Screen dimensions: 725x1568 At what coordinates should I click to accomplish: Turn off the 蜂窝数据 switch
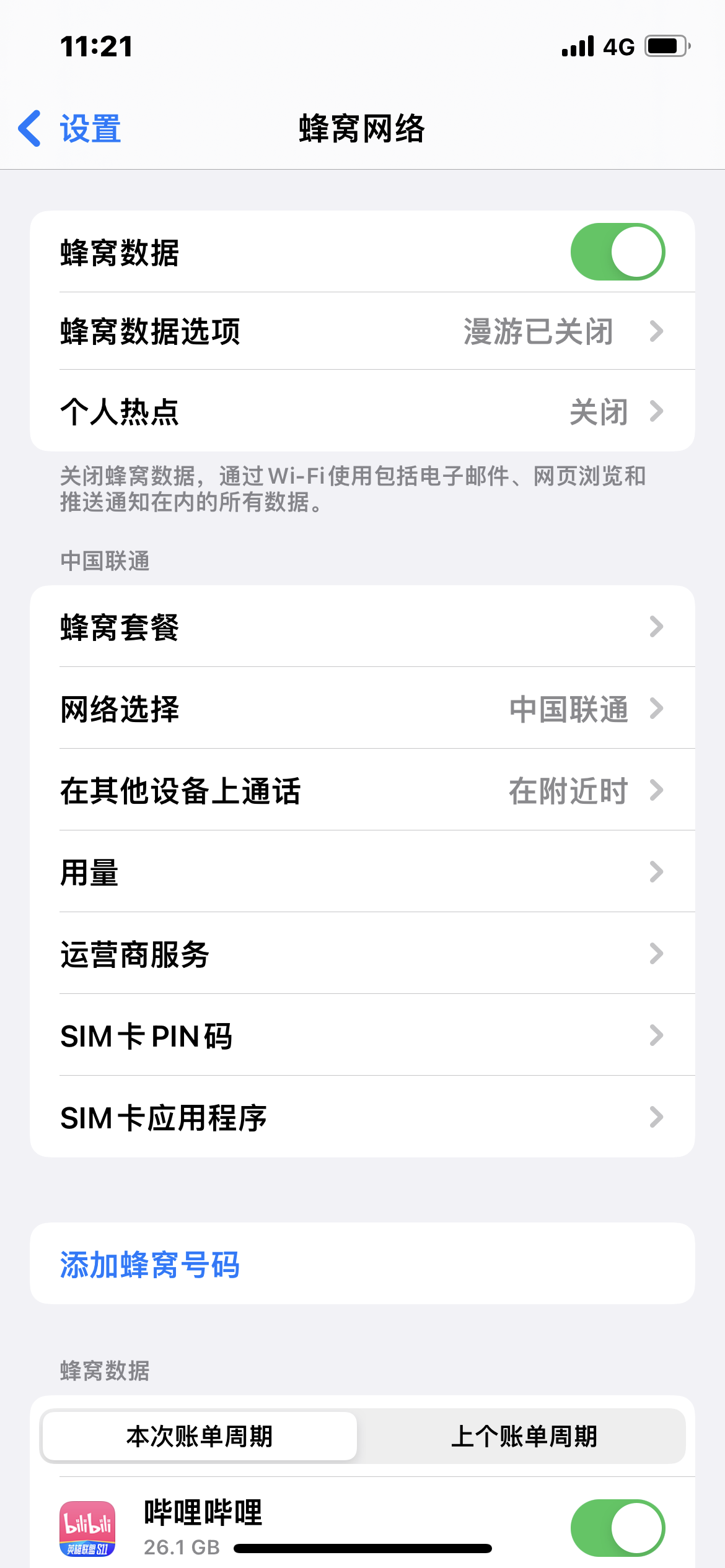617,252
